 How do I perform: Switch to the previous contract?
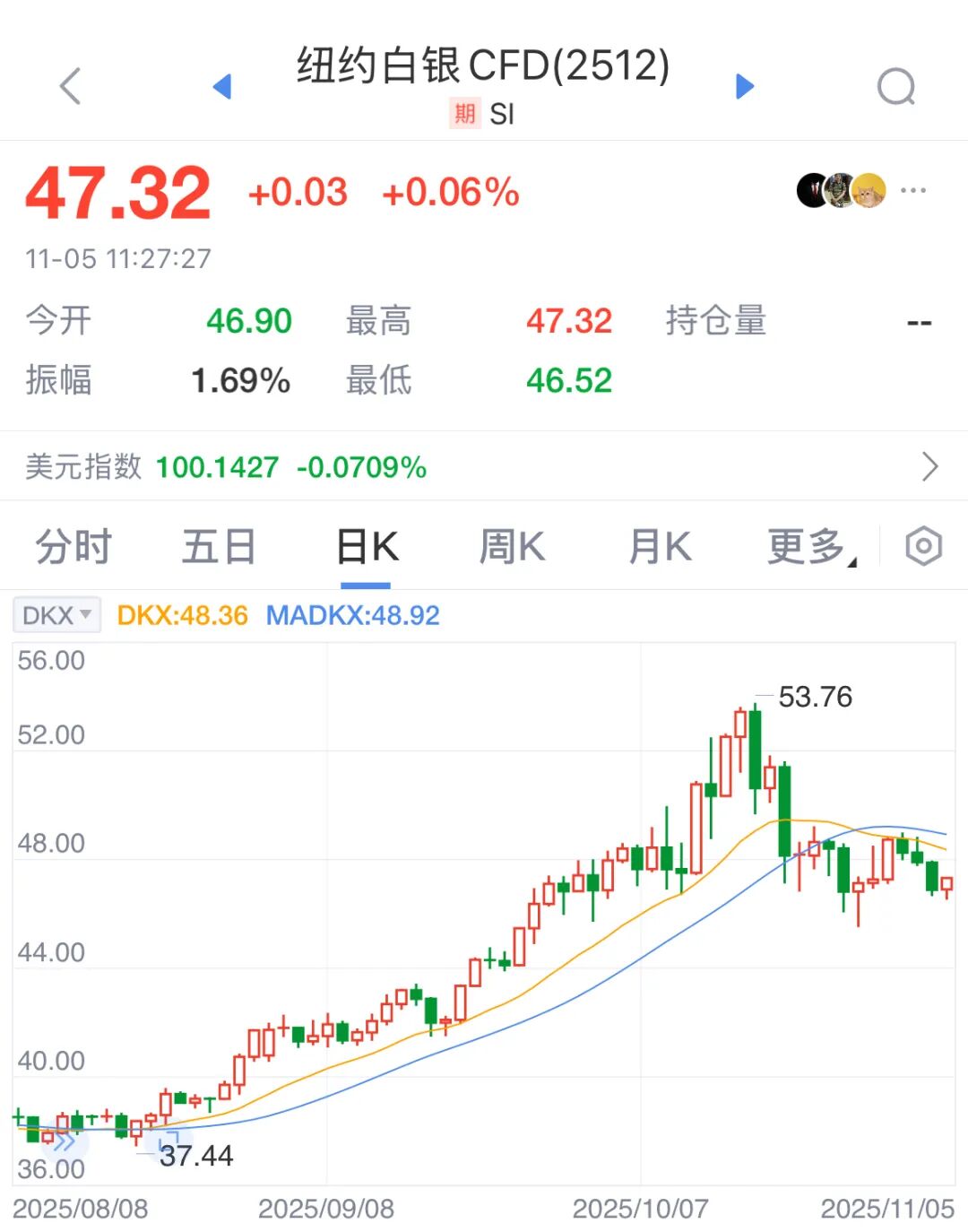pyautogui.click(x=222, y=86)
